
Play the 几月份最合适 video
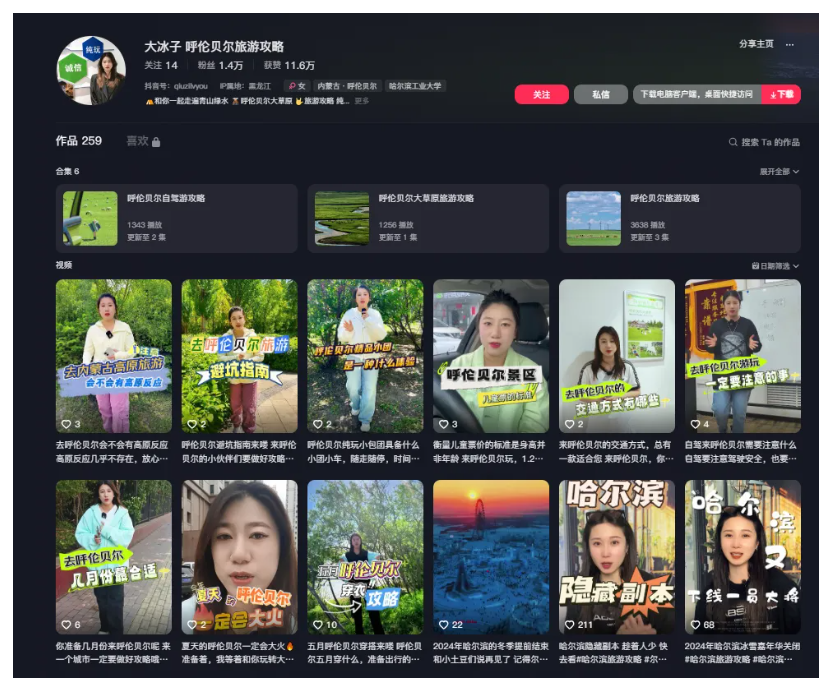pyautogui.click(x=113, y=556)
